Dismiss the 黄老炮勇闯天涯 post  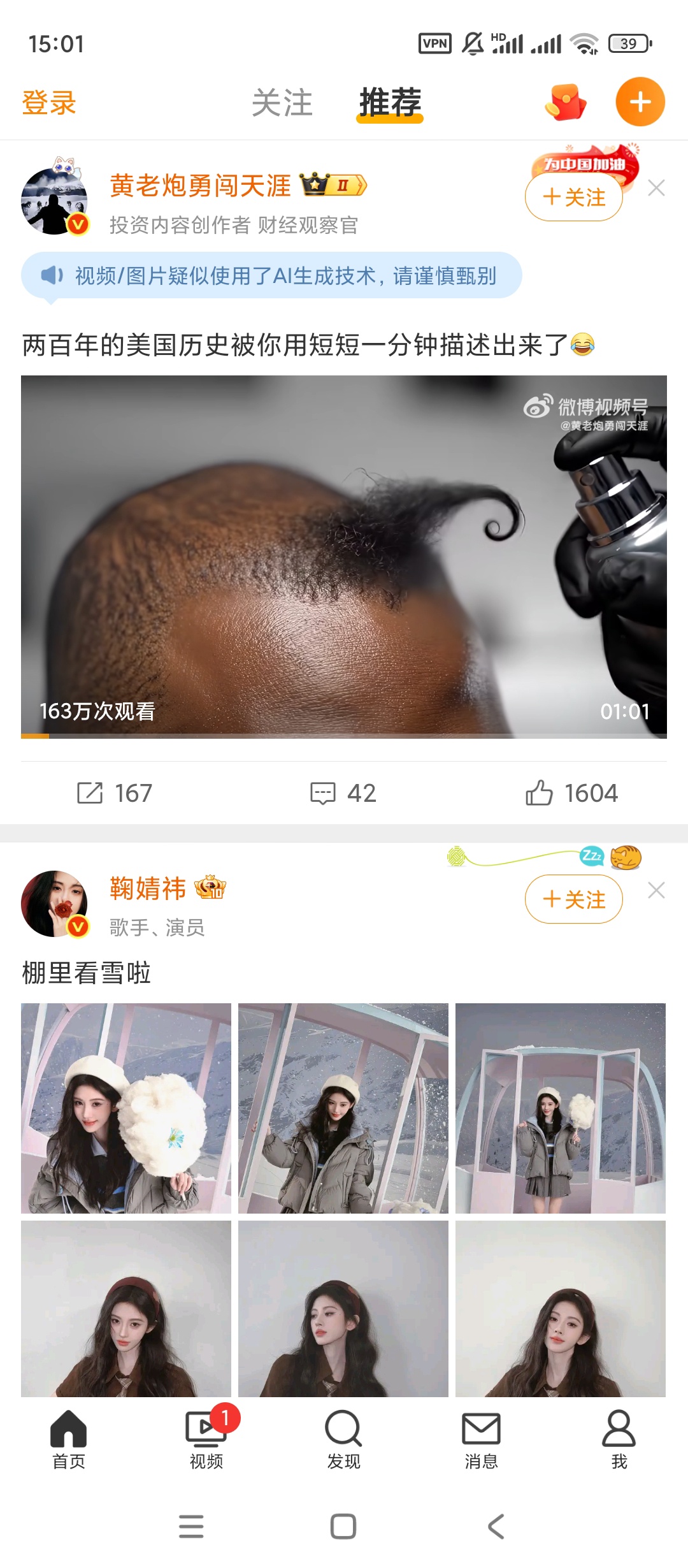click(x=656, y=188)
